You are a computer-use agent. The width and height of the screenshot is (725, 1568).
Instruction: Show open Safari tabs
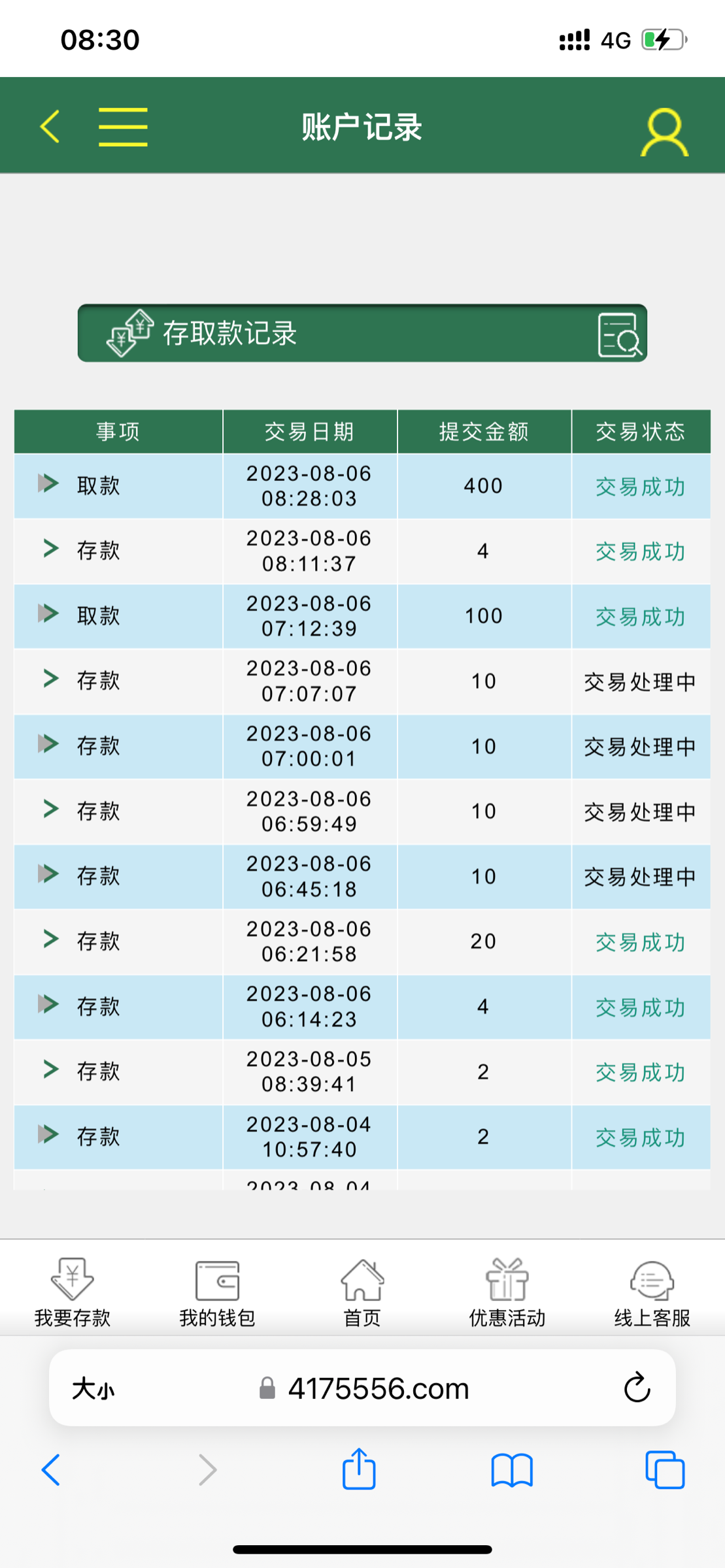click(x=664, y=1470)
